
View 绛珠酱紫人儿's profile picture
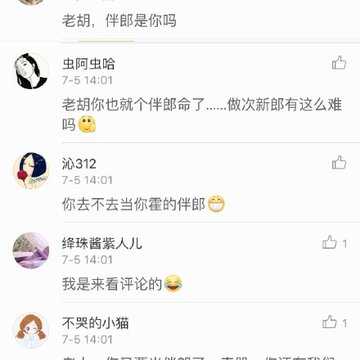[x=31, y=250]
